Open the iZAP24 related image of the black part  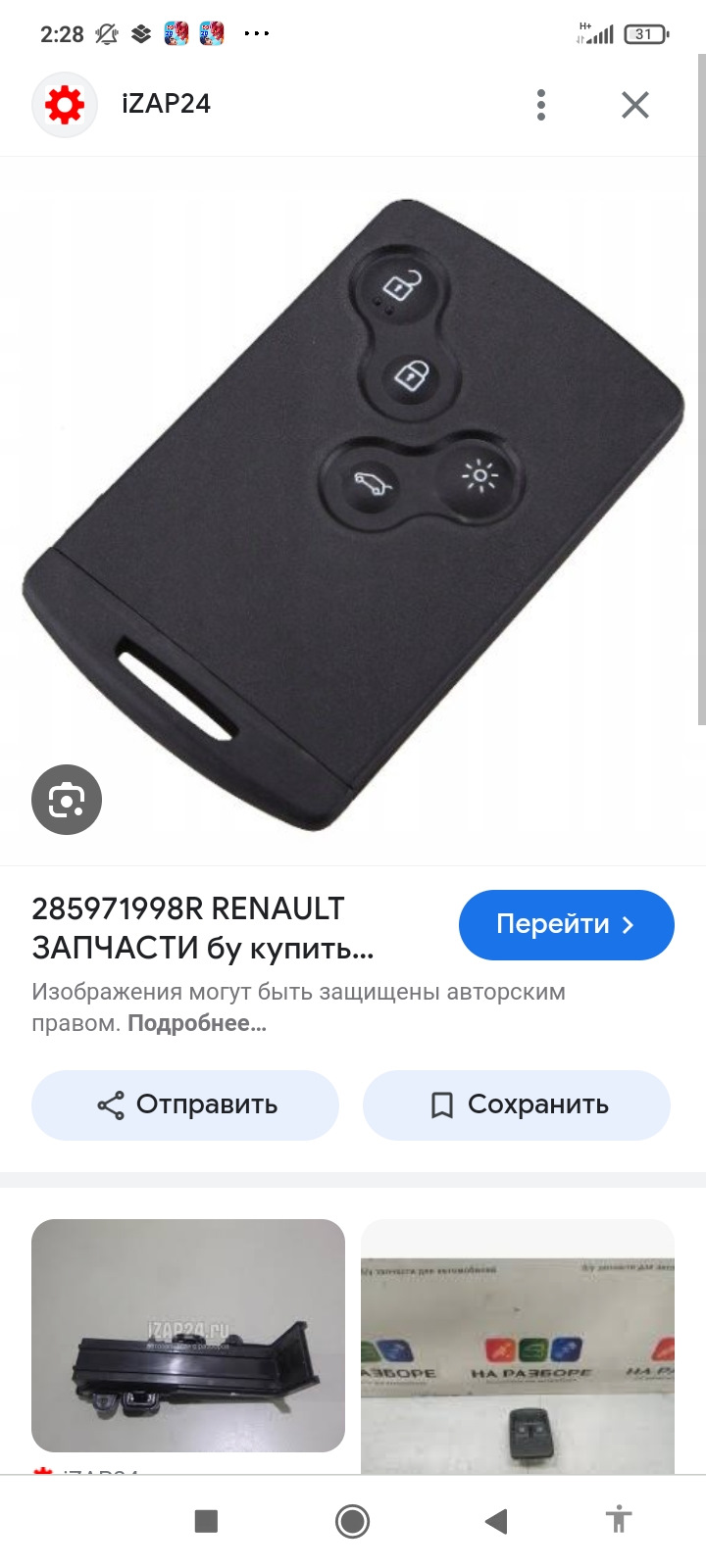click(188, 1335)
